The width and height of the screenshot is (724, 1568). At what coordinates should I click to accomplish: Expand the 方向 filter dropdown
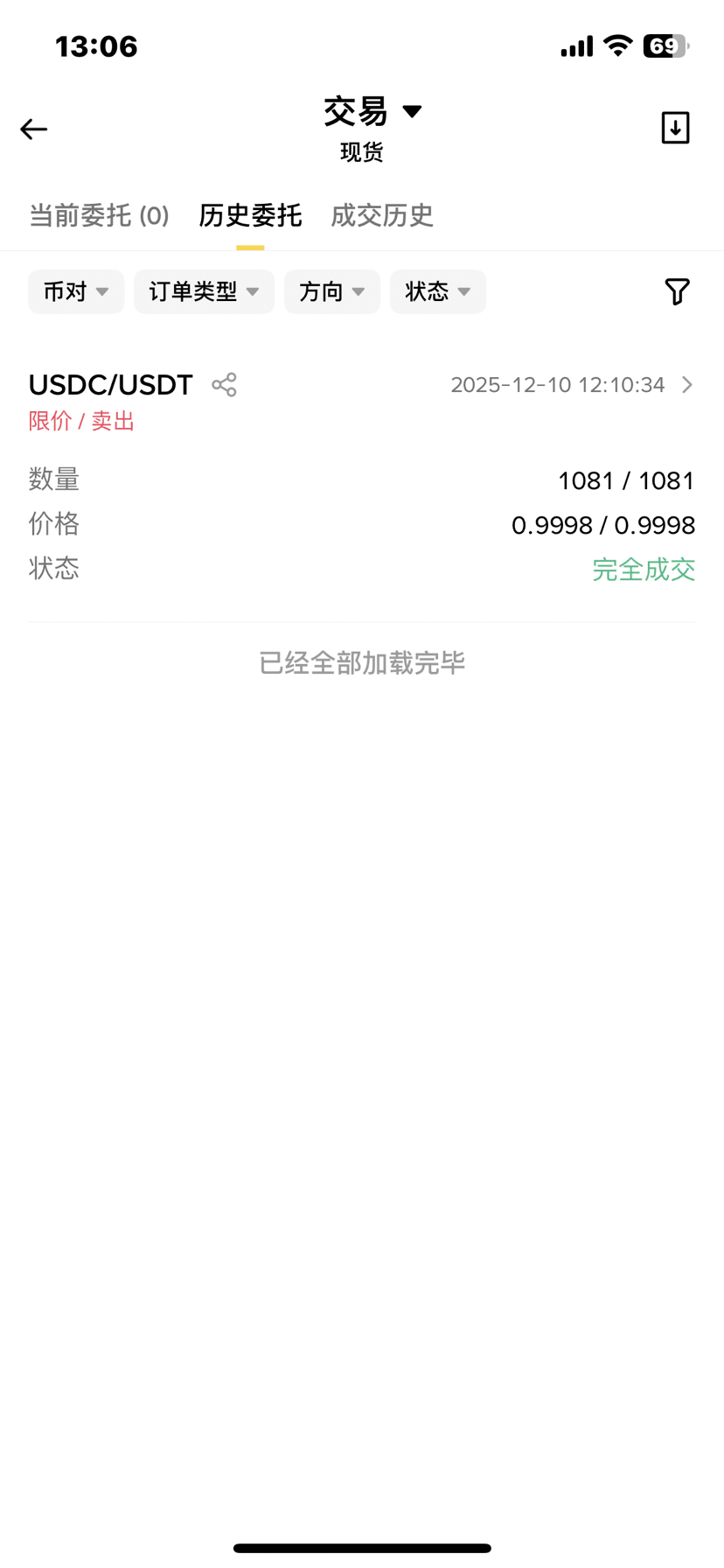[x=332, y=291]
